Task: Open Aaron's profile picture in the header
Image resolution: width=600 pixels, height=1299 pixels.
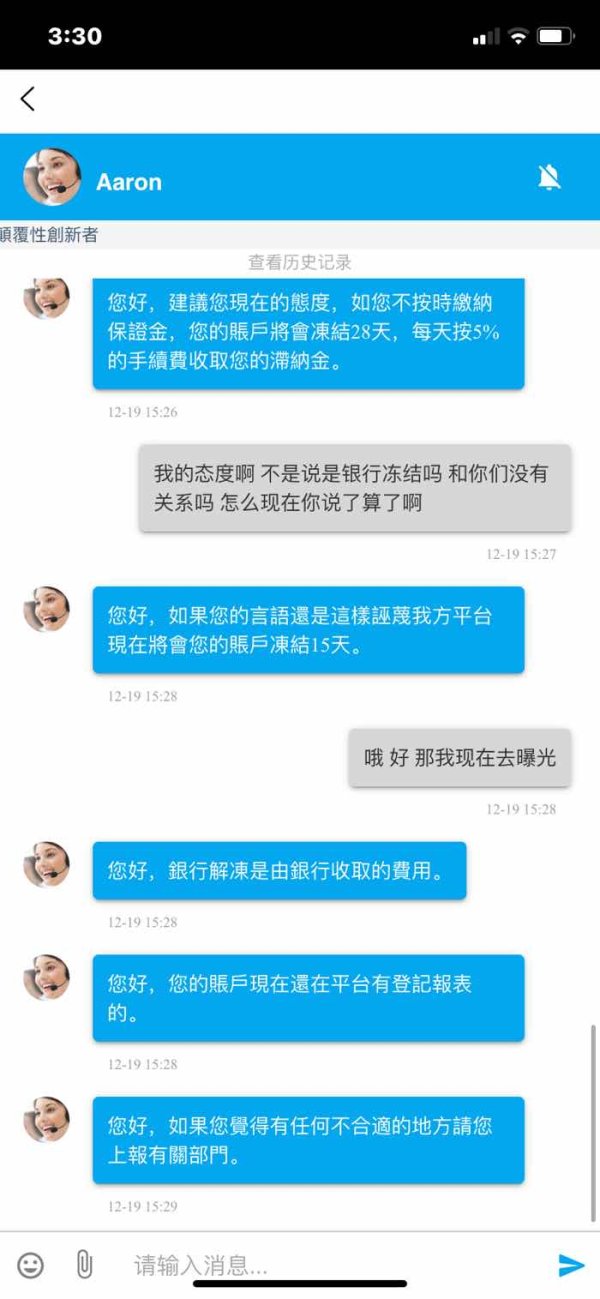Action: (52, 177)
